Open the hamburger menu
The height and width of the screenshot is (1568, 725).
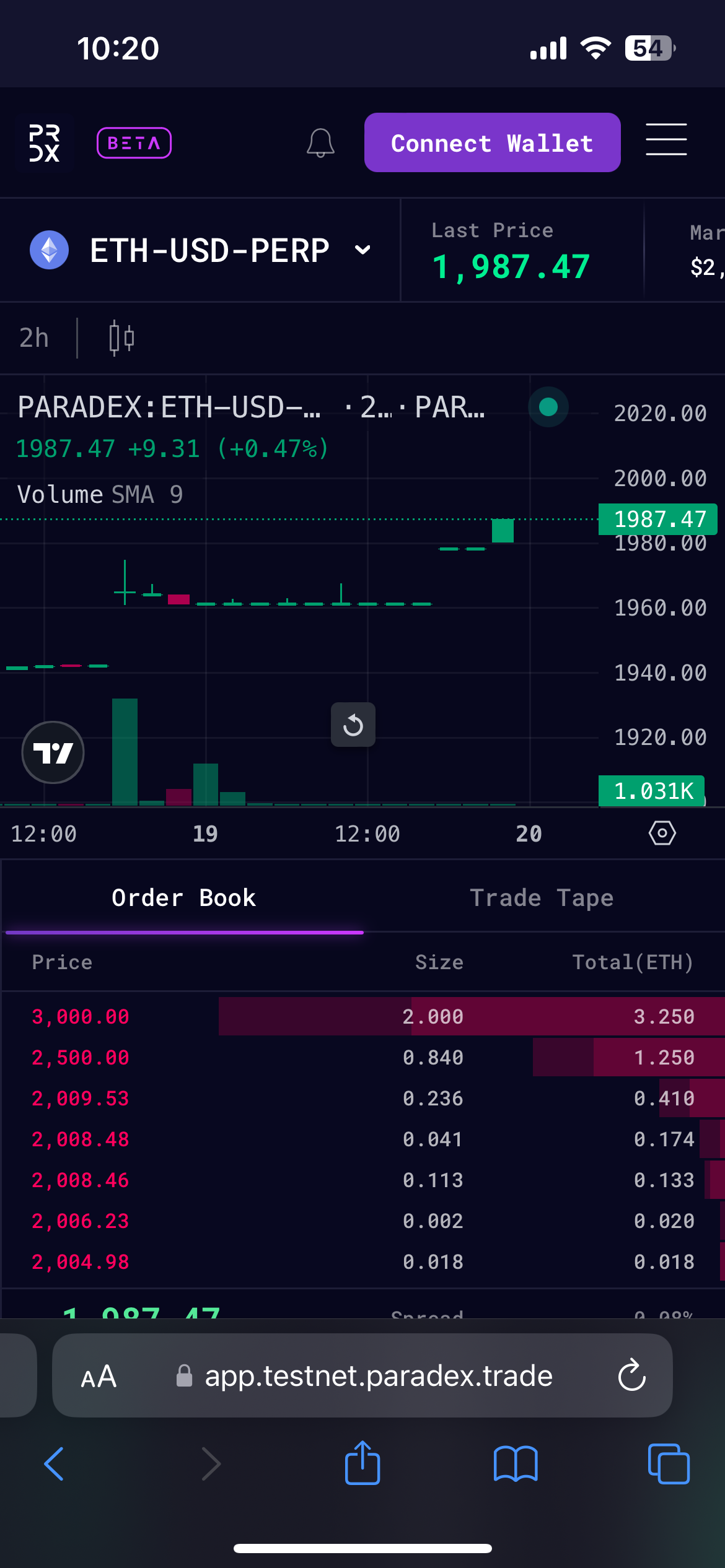tap(666, 139)
